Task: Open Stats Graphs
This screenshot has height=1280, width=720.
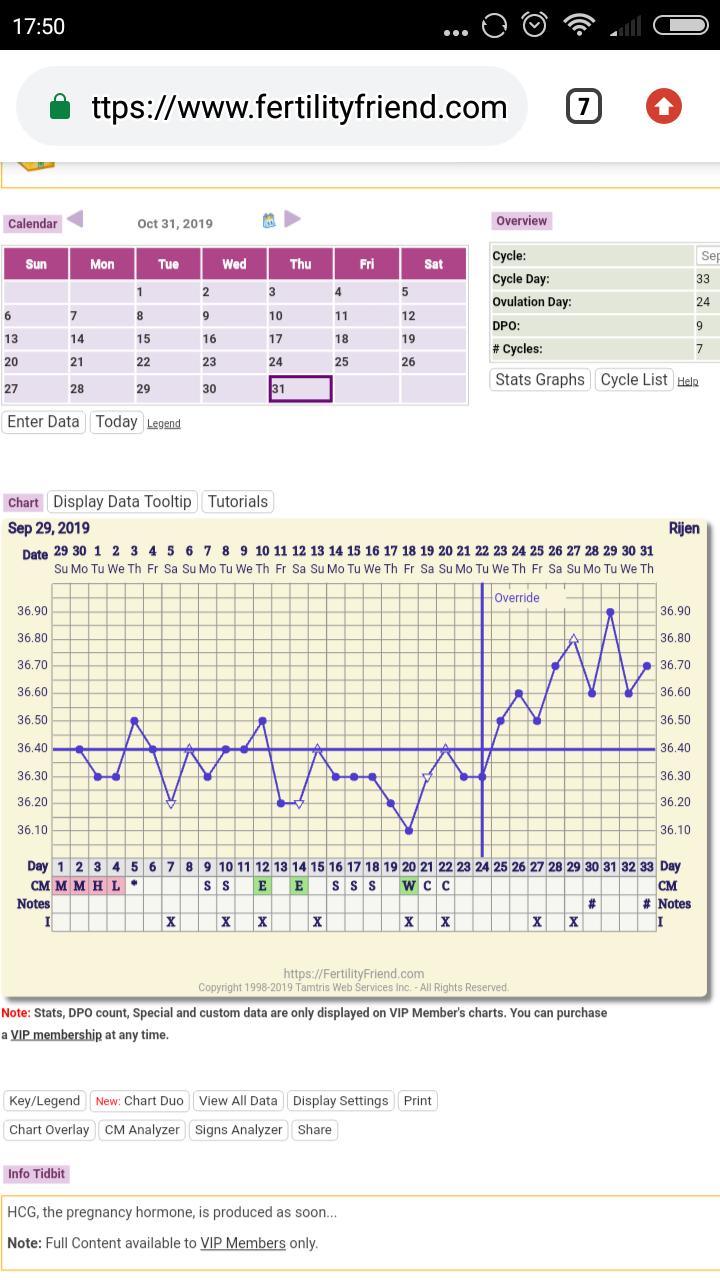Action: tap(540, 380)
